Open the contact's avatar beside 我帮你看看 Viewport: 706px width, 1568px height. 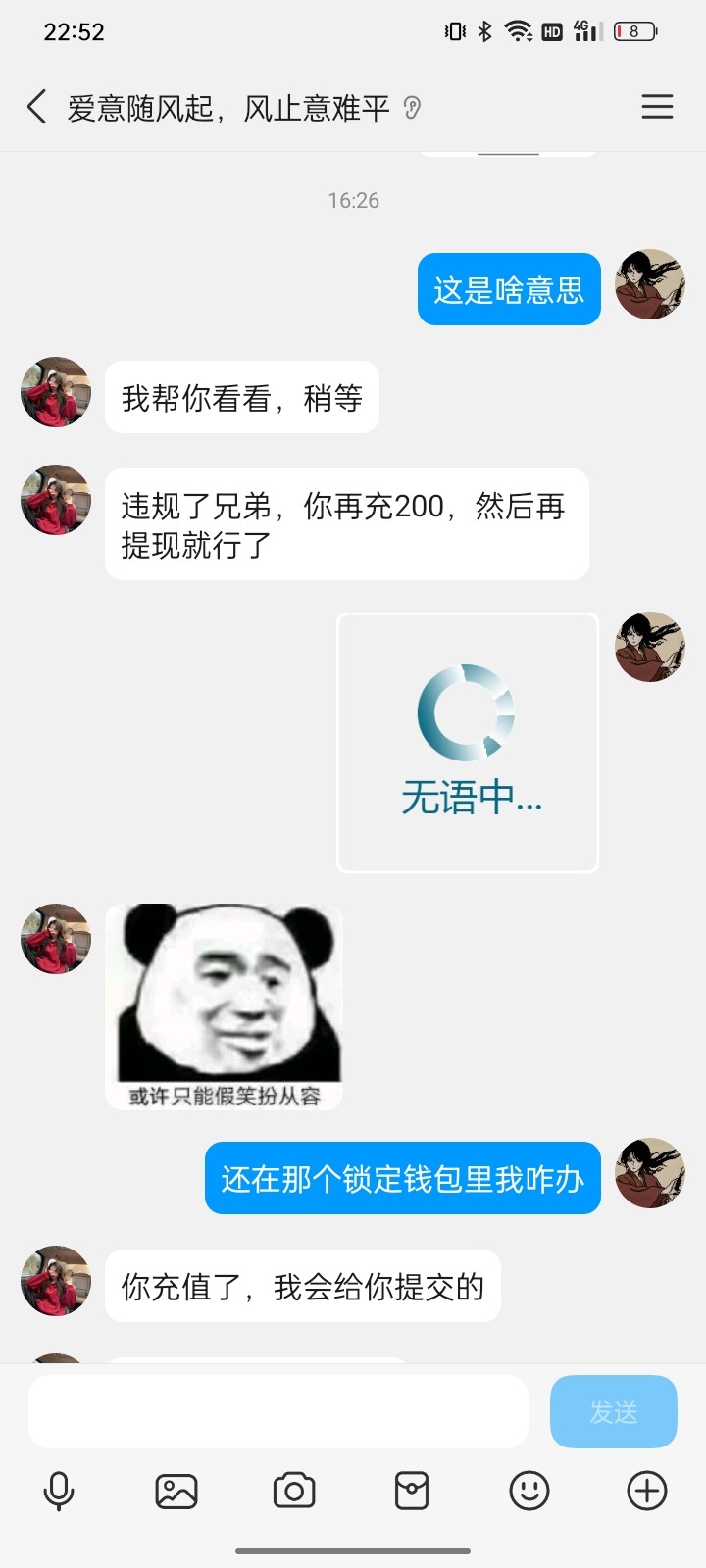(x=56, y=392)
